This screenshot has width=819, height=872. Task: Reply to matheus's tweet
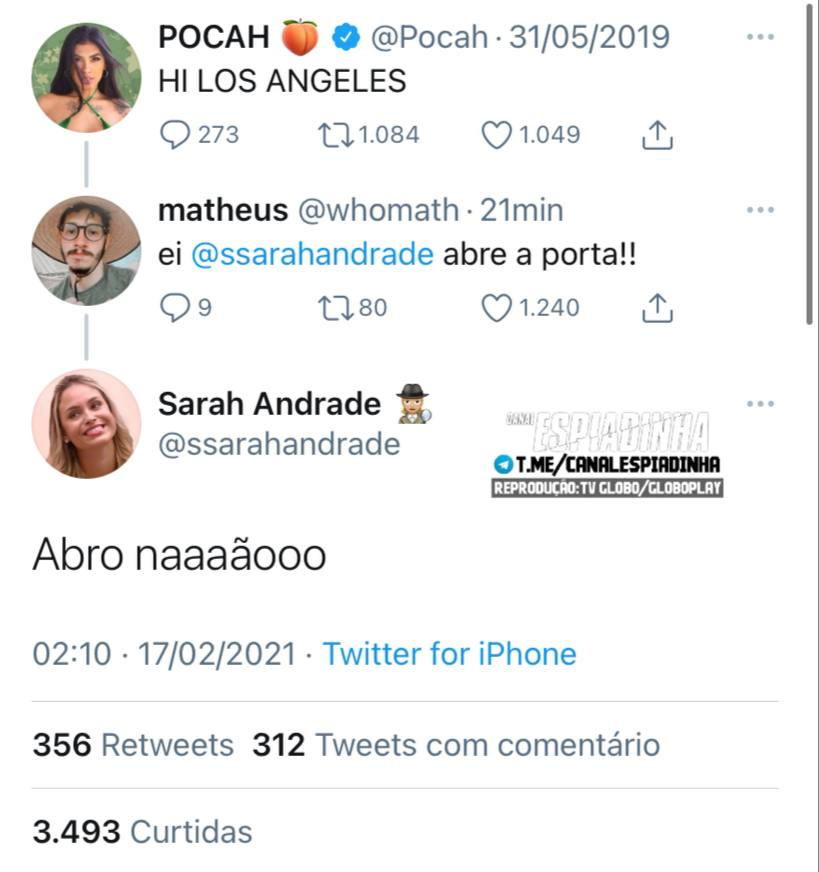pyautogui.click(x=175, y=308)
